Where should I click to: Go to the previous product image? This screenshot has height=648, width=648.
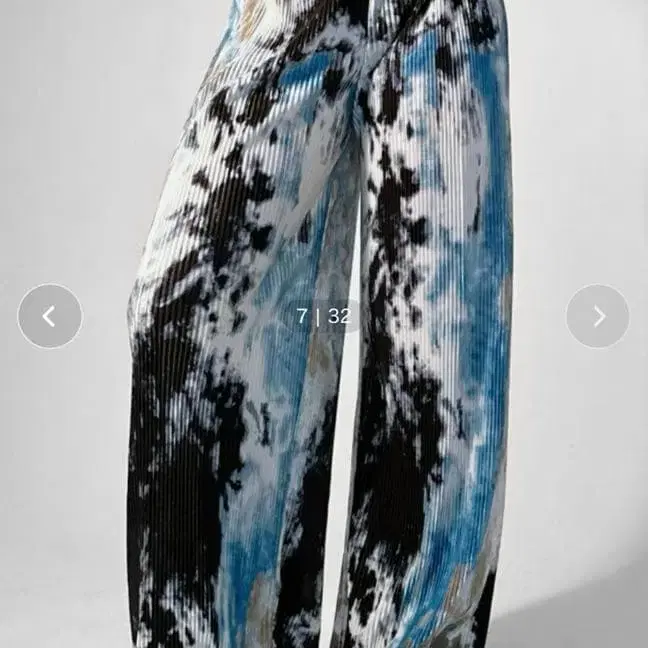tap(50, 316)
